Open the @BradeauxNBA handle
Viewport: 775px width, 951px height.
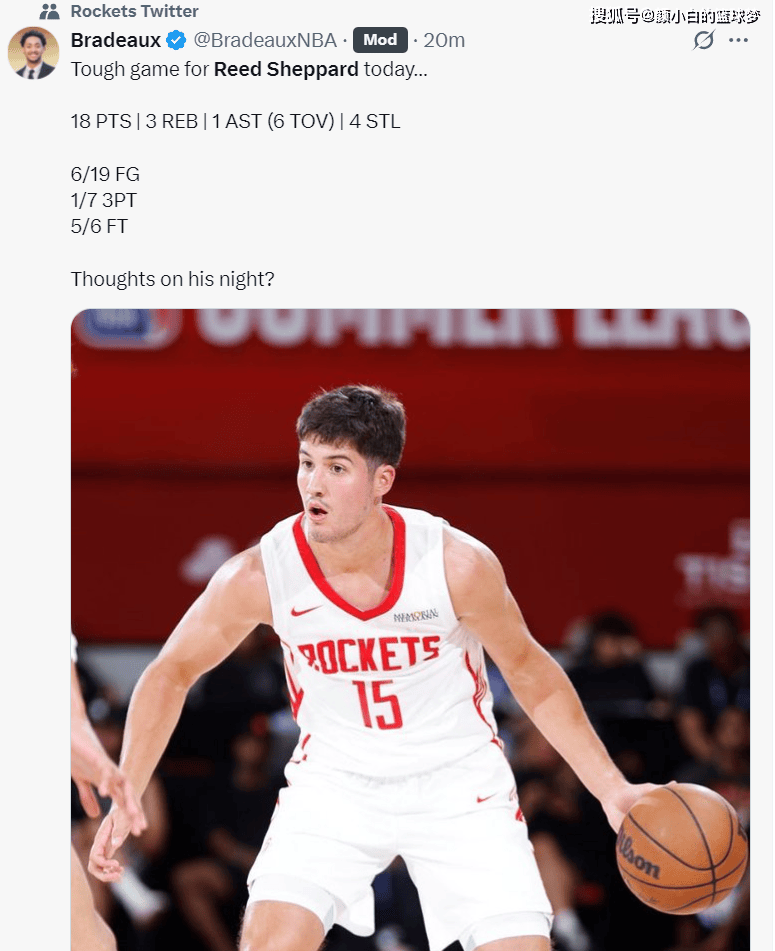[x=264, y=40]
